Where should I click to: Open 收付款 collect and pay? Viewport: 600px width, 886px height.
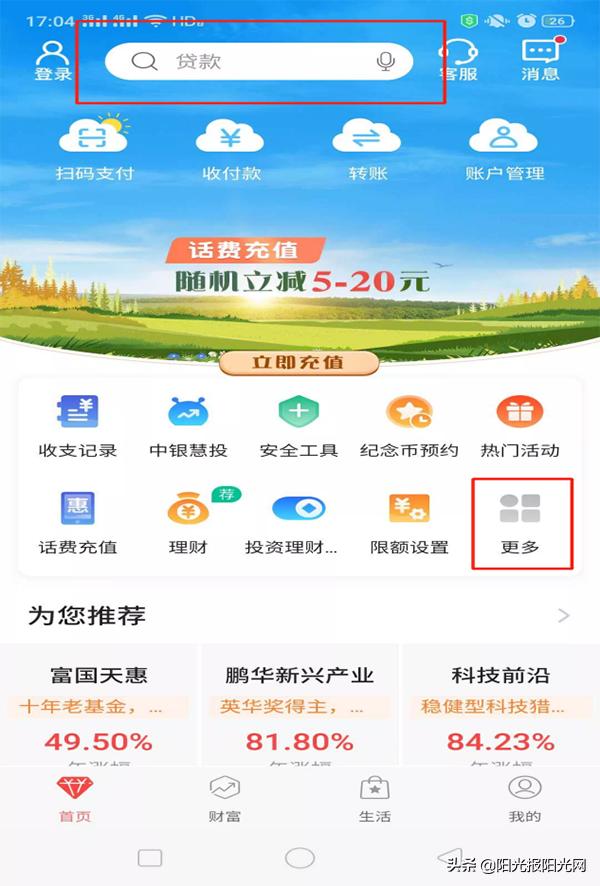click(x=231, y=150)
